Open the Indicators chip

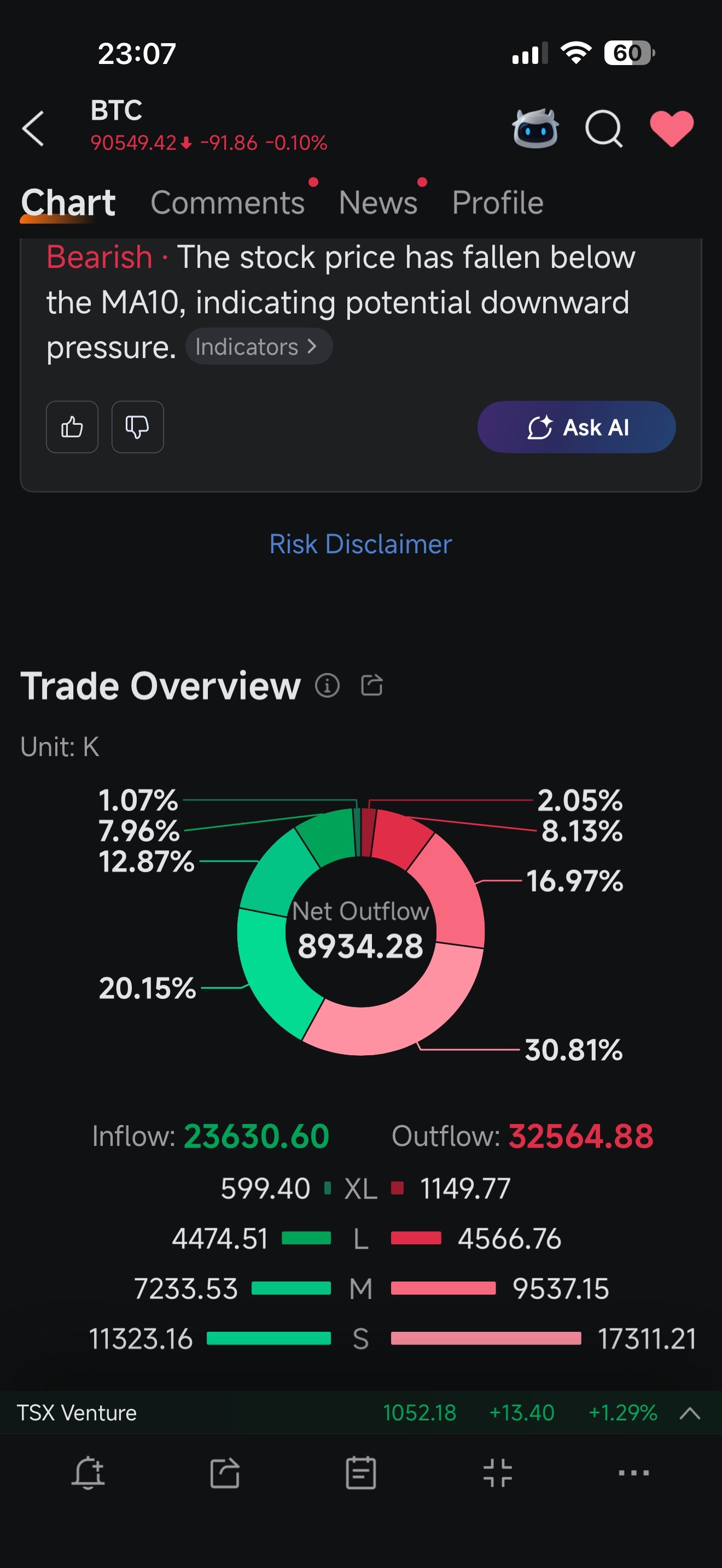258,347
